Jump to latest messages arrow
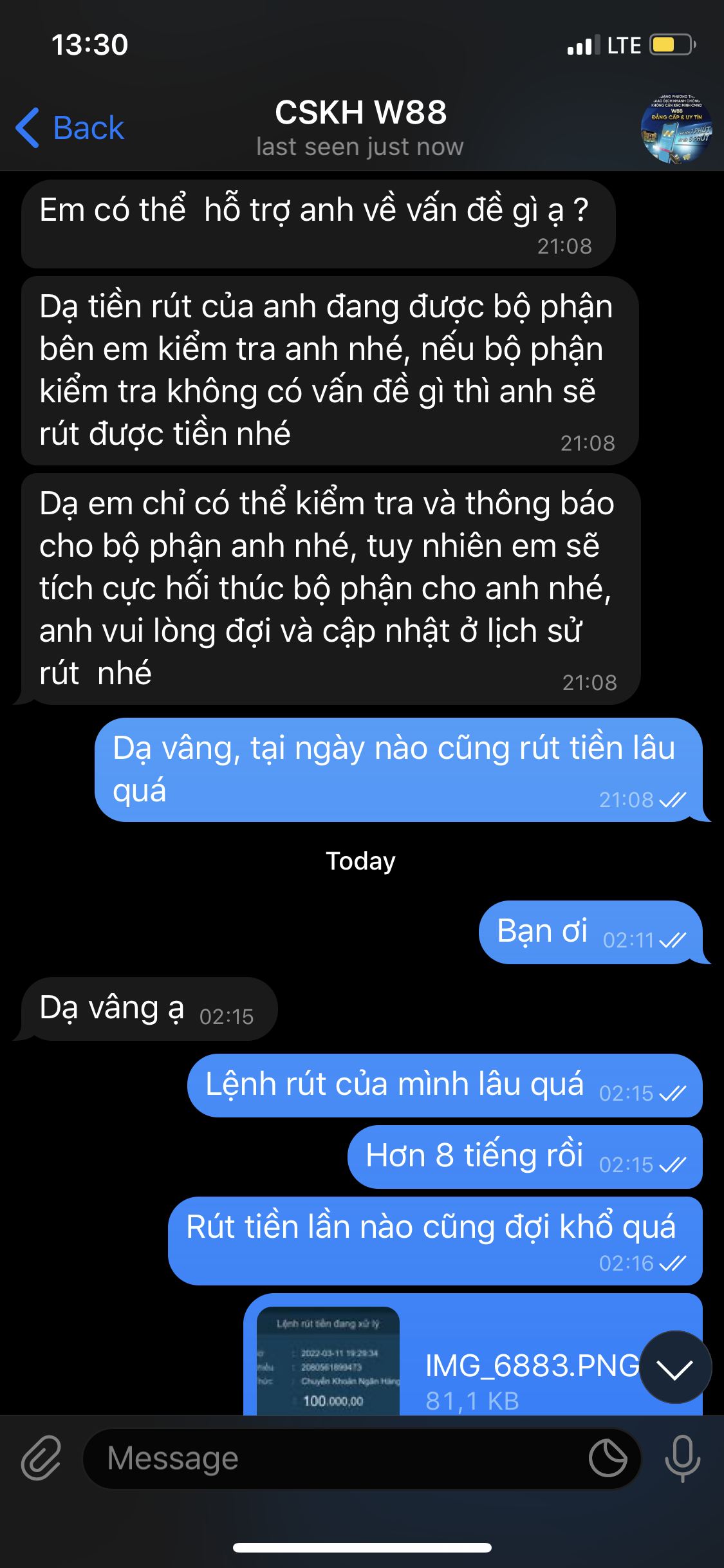The height and width of the screenshot is (1568, 724). pos(675,1367)
